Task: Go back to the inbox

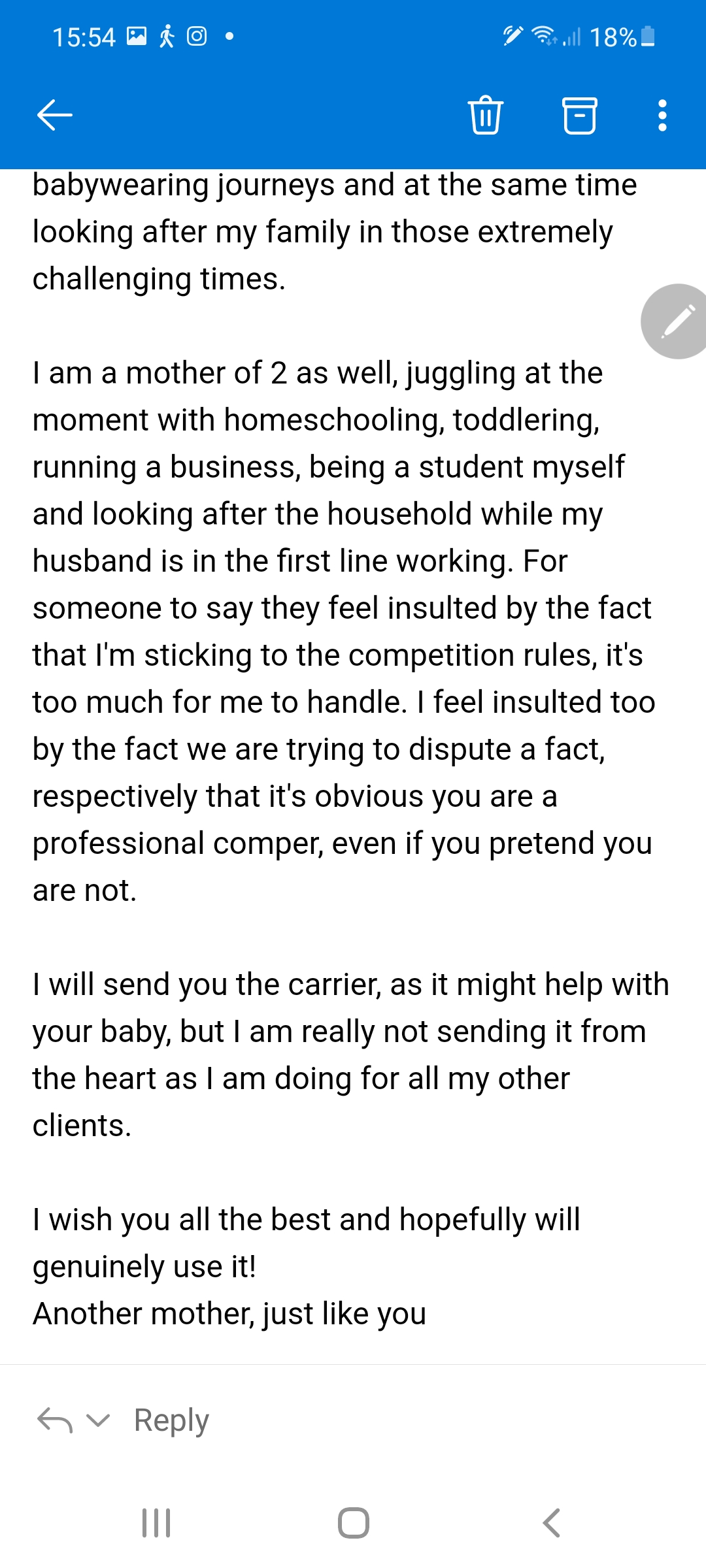Action: [x=55, y=116]
